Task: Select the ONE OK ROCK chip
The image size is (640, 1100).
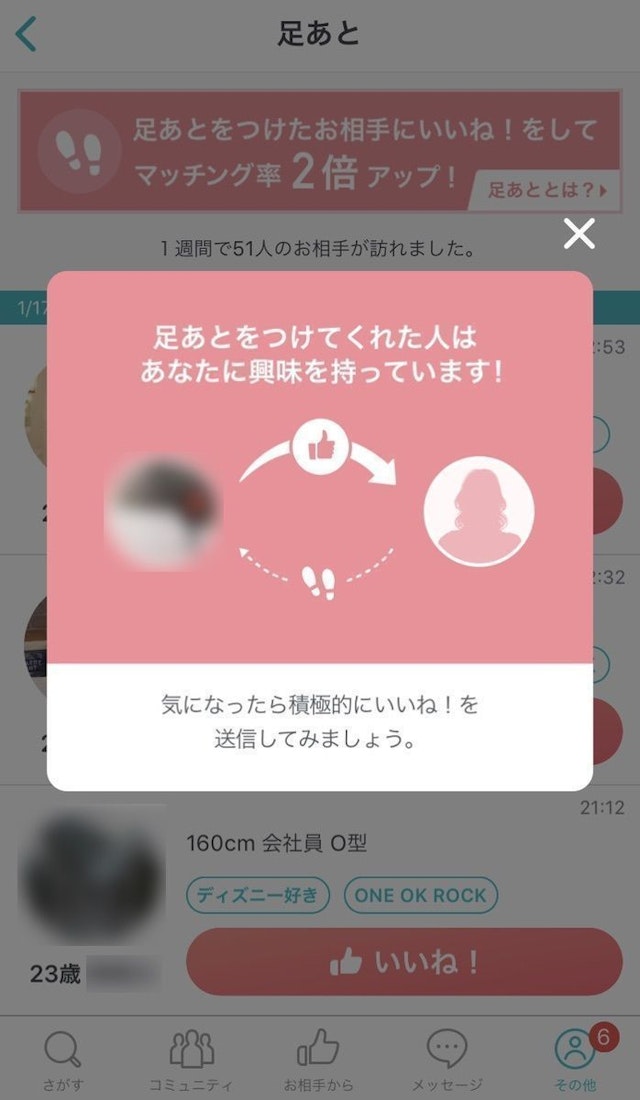Action: 420,895
